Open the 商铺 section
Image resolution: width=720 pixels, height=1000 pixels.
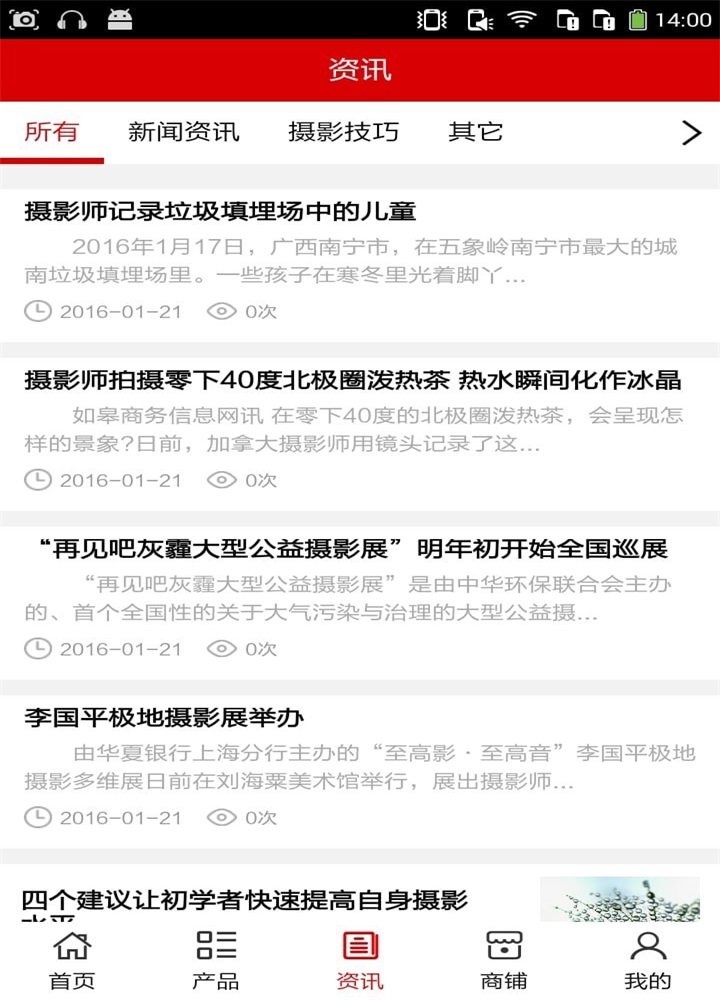[504, 959]
